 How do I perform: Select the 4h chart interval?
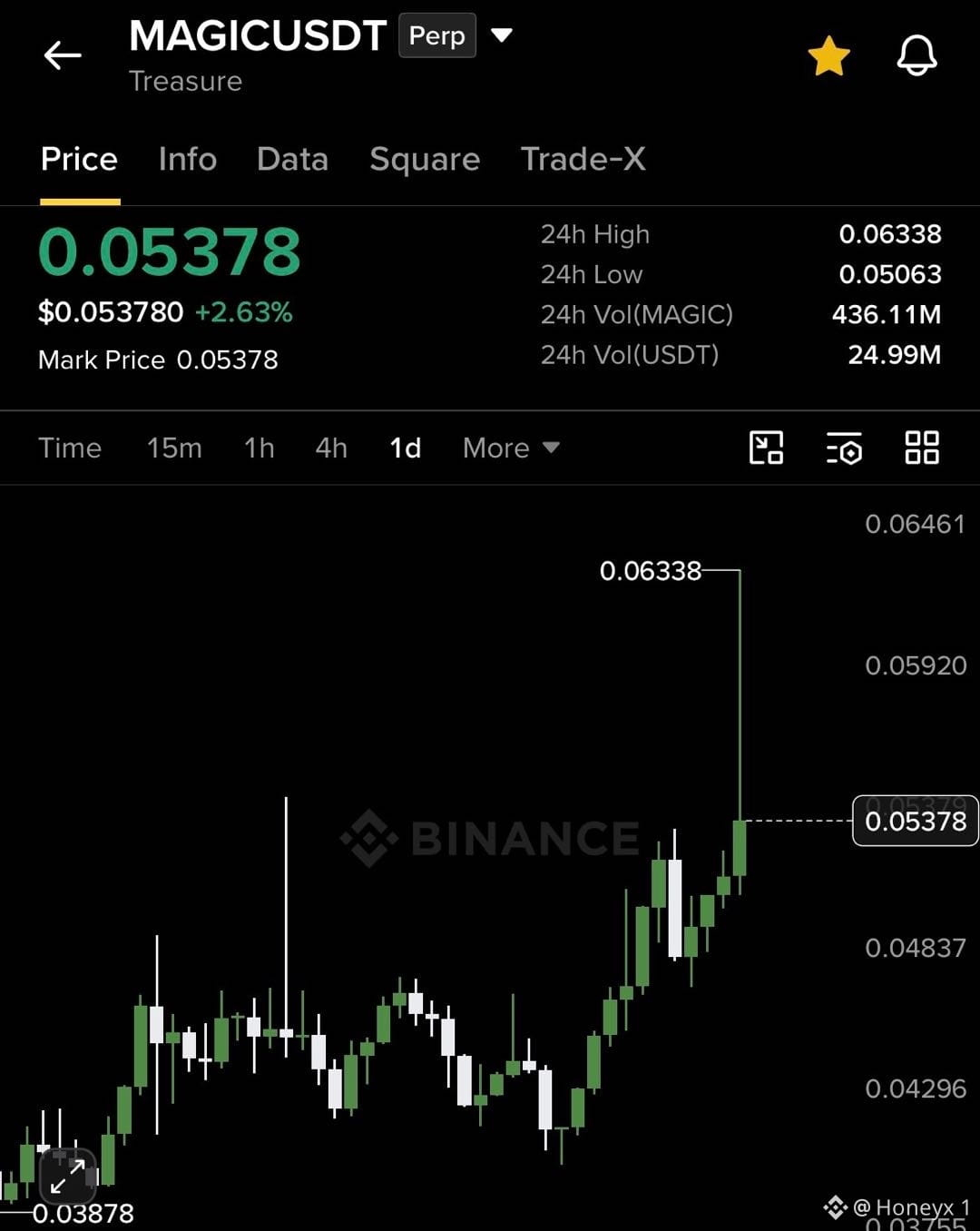point(331,448)
